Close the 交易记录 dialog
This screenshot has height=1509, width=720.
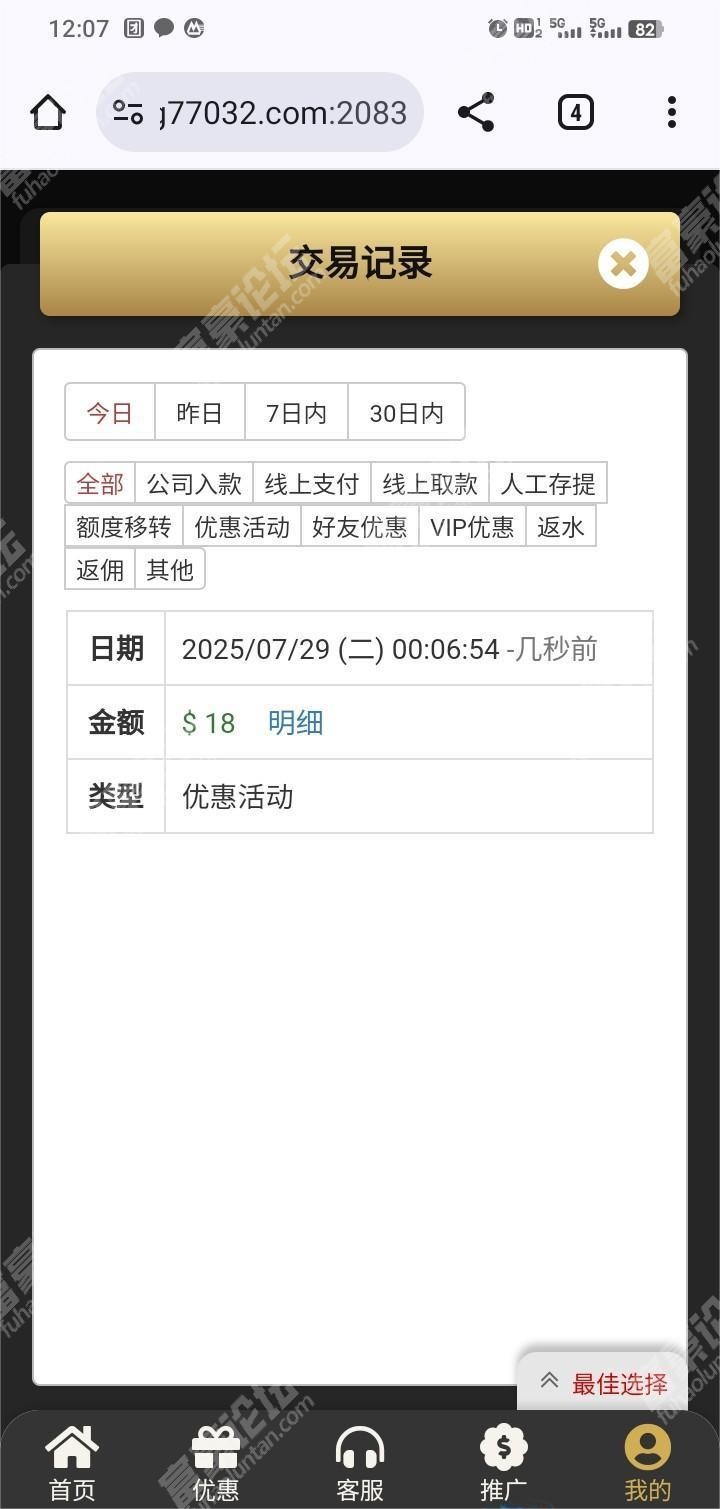click(x=623, y=264)
